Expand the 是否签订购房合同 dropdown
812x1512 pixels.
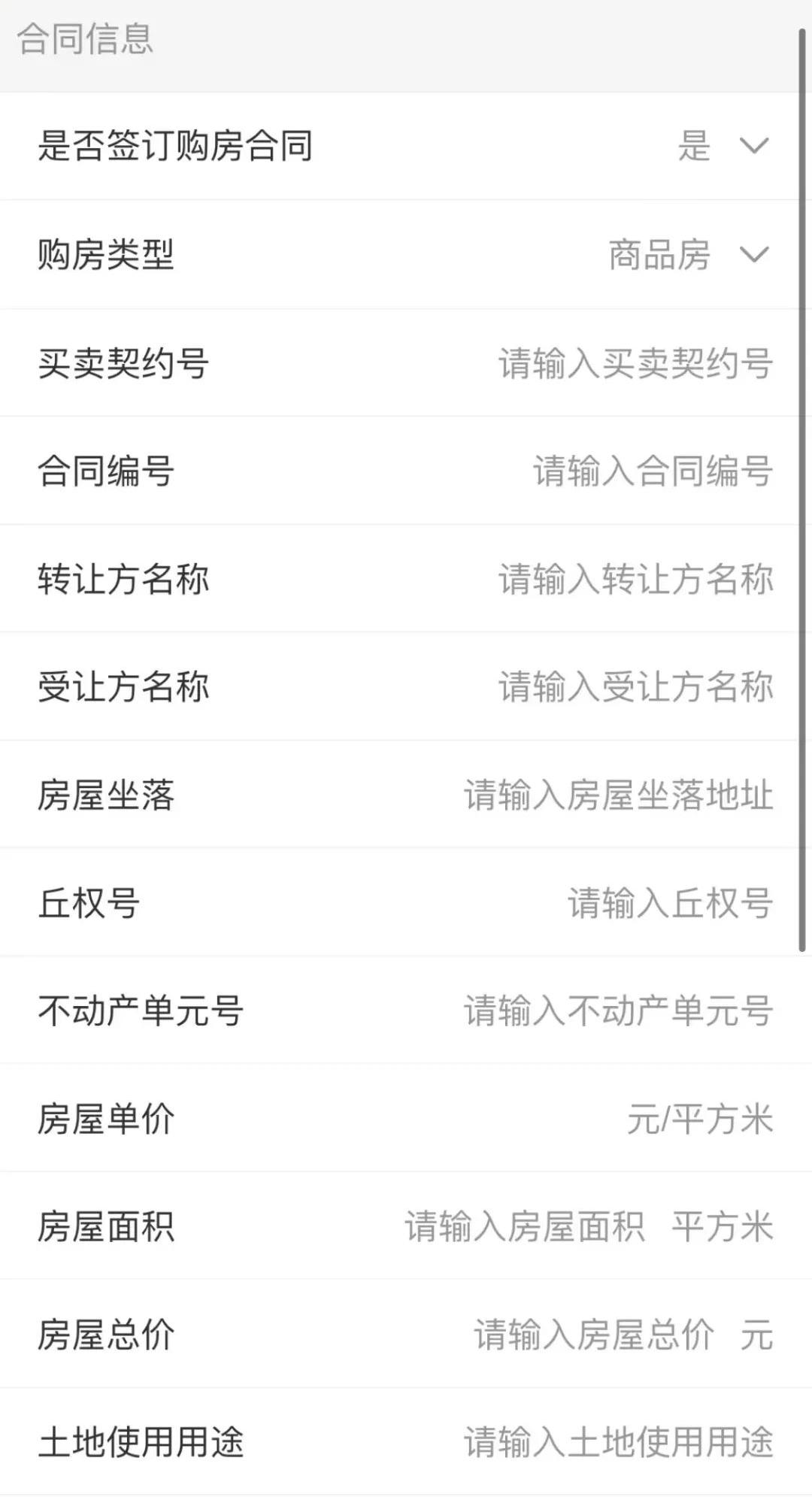(722, 146)
